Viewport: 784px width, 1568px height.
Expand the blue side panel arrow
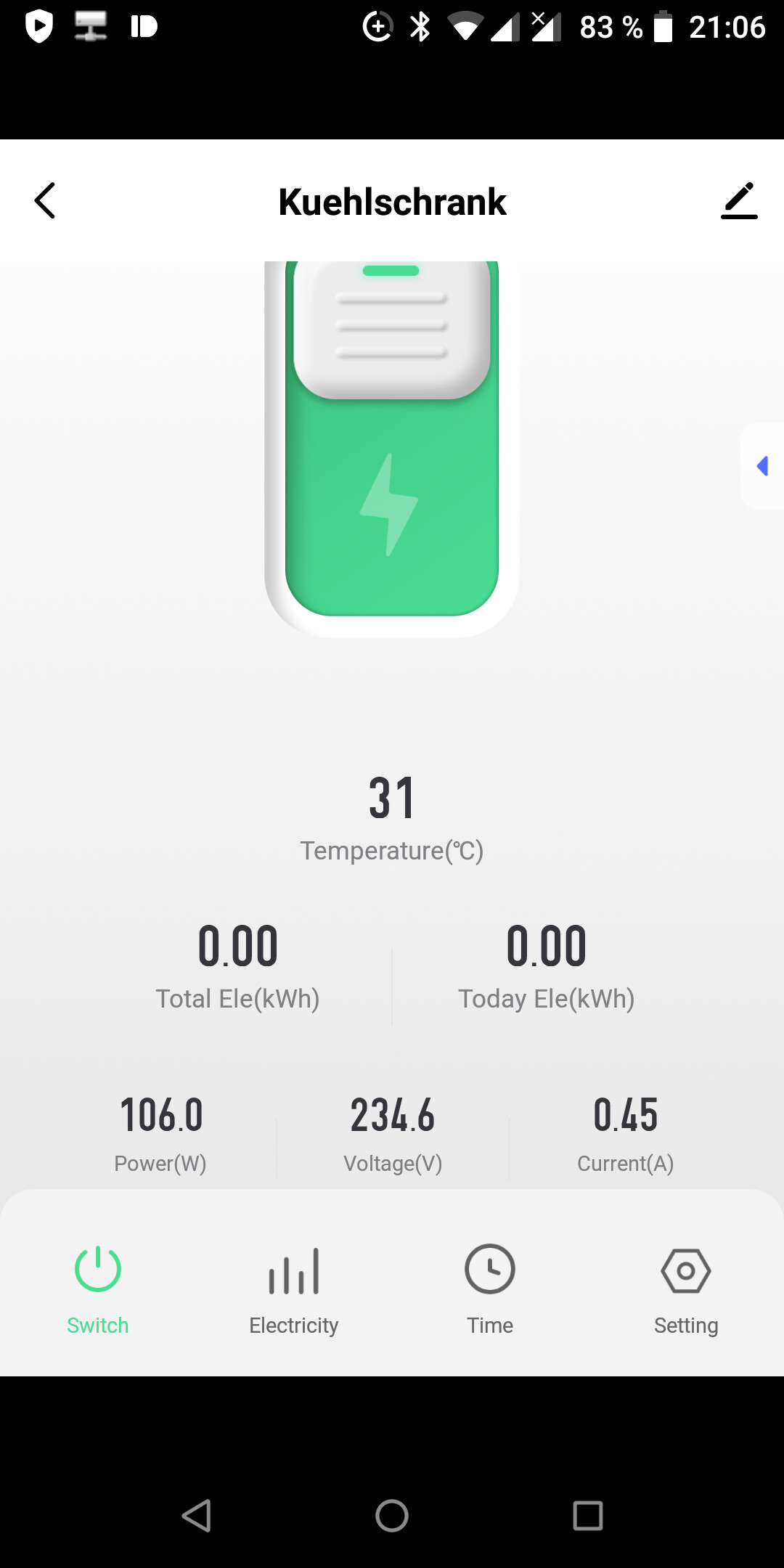[x=762, y=465]
